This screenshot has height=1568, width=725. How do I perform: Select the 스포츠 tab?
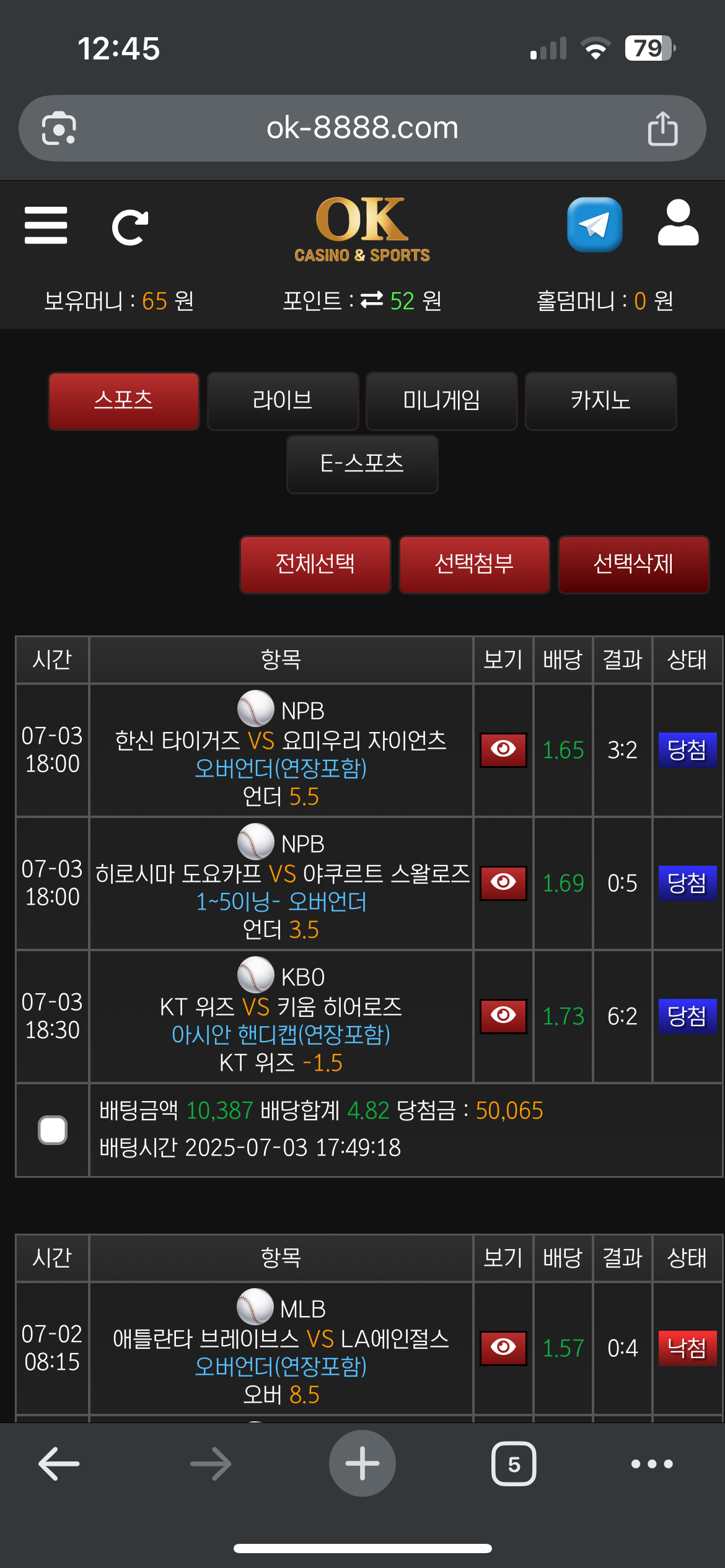(124, 401)
